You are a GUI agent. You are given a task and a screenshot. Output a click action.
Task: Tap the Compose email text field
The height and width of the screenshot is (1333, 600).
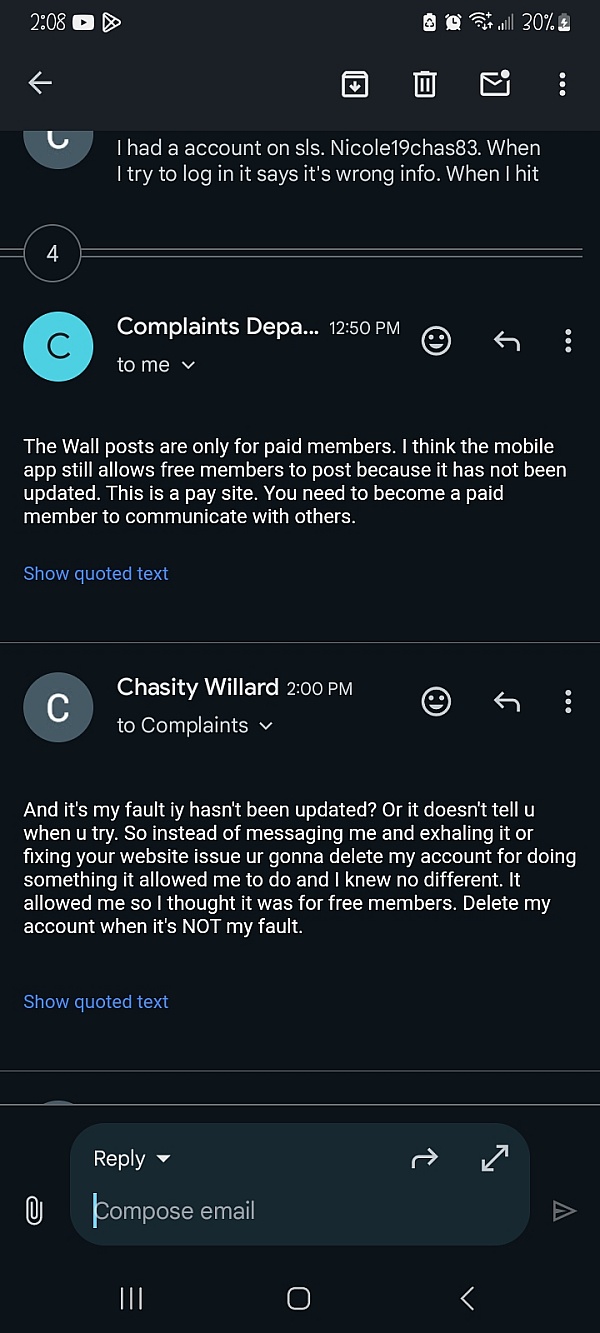[300, 1211]
